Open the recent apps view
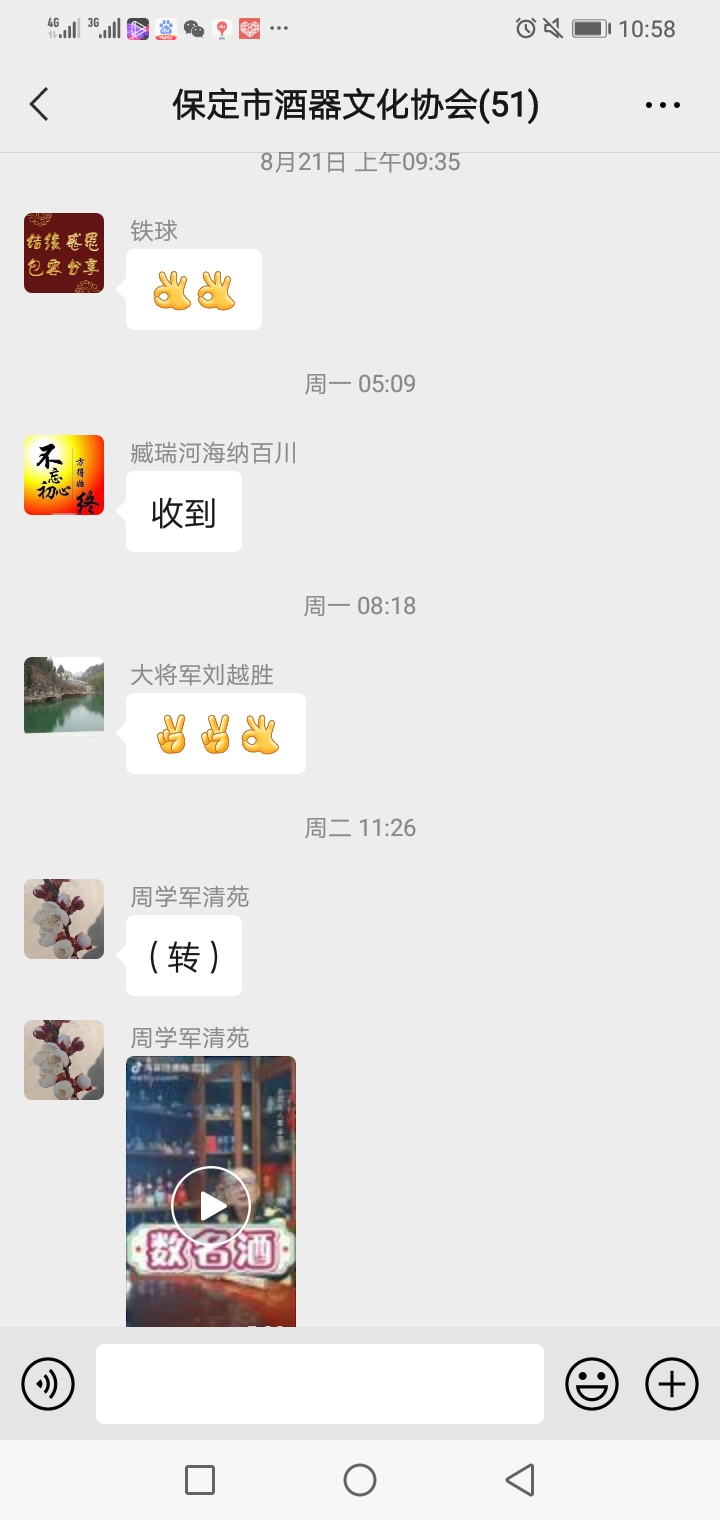The image size is (720, 1520). point(200,1480)
